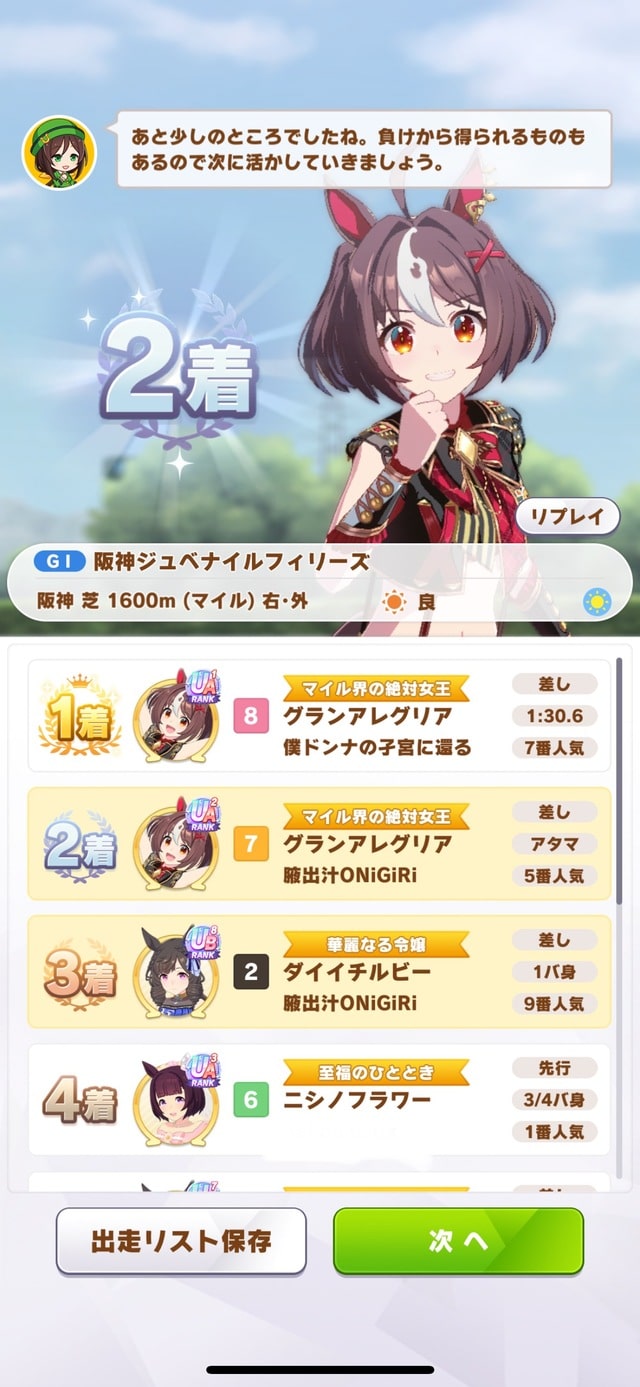640x1387 pixels.
Task: Save the race entry list with 出走リスト保存
Action: (x=181, y=1240)
